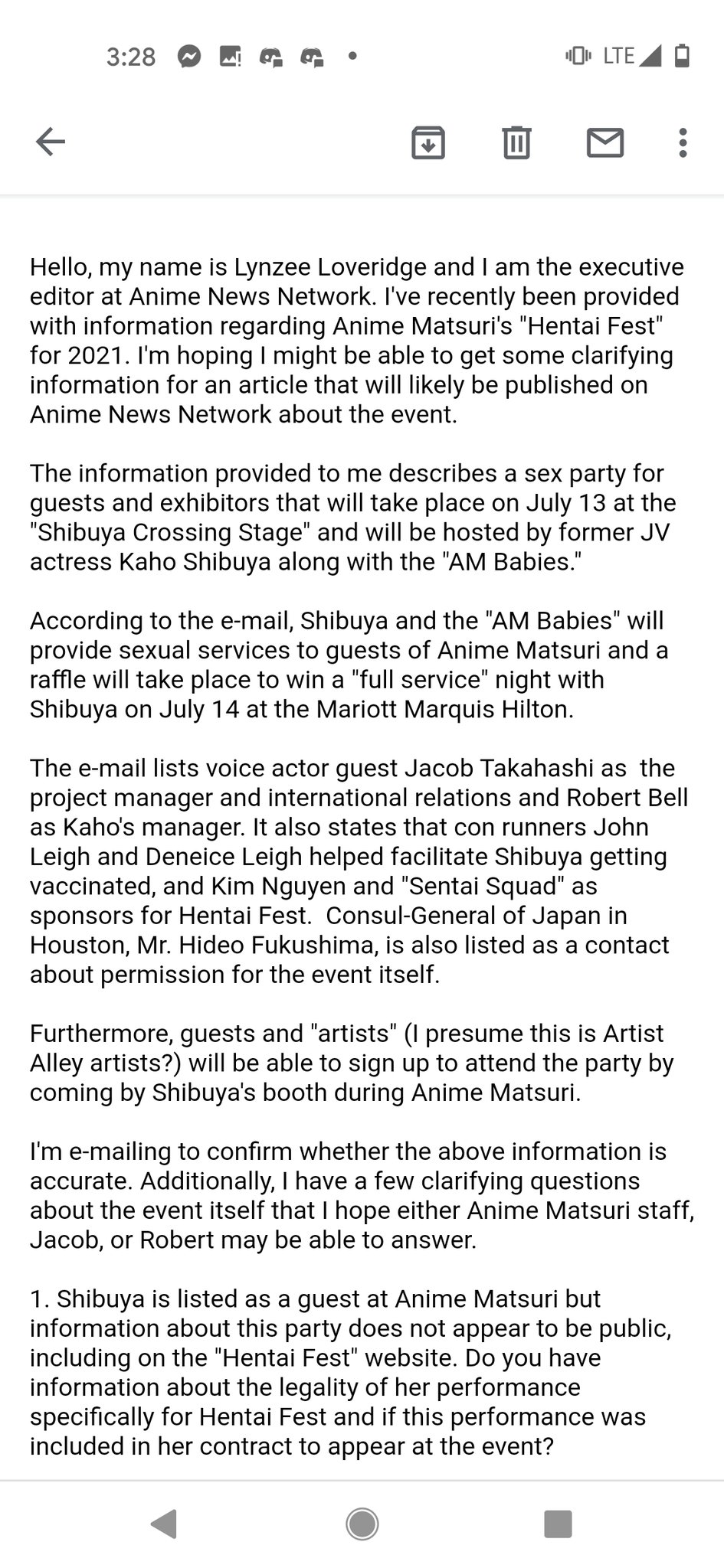Mark the email as unread

tap(605, 142)
